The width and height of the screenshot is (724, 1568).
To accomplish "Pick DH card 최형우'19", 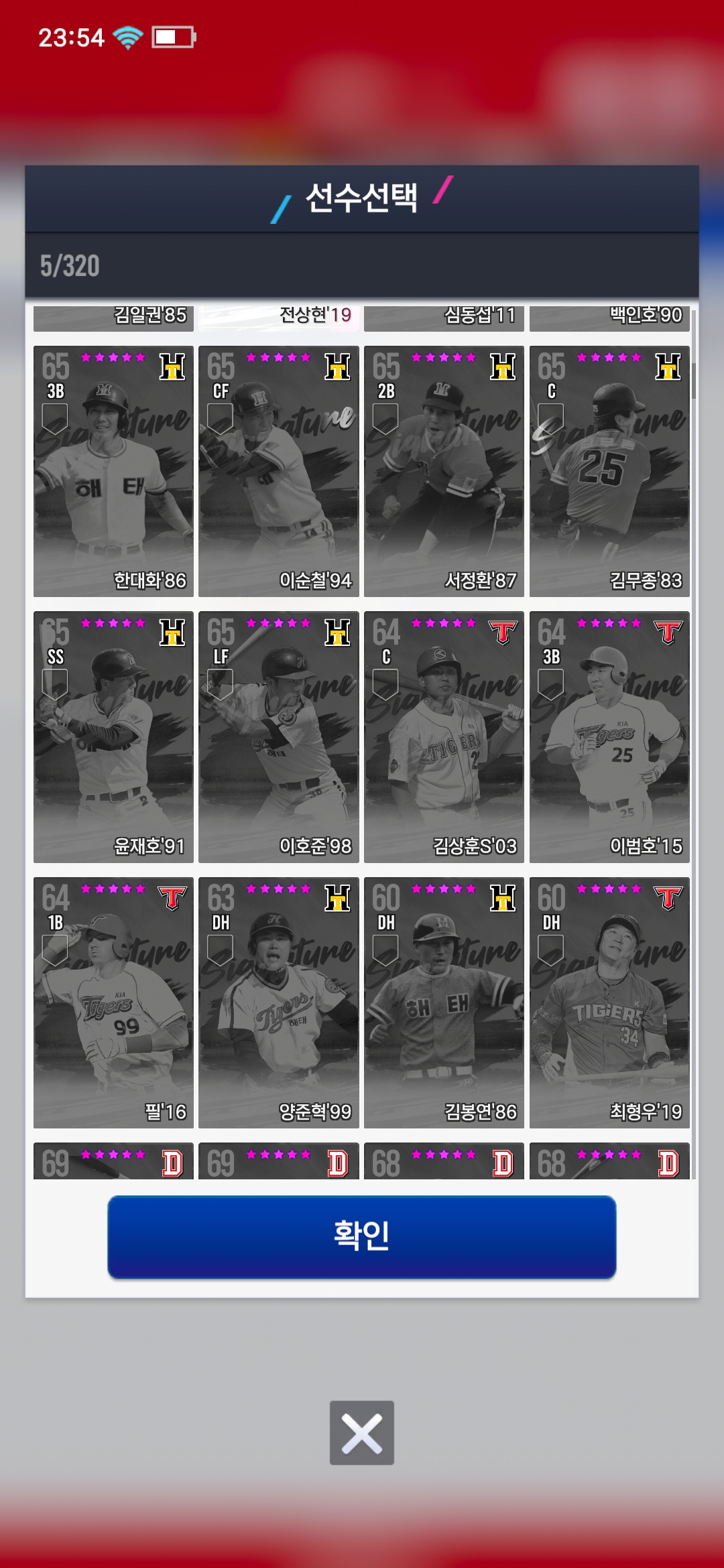I will 609,1002.
